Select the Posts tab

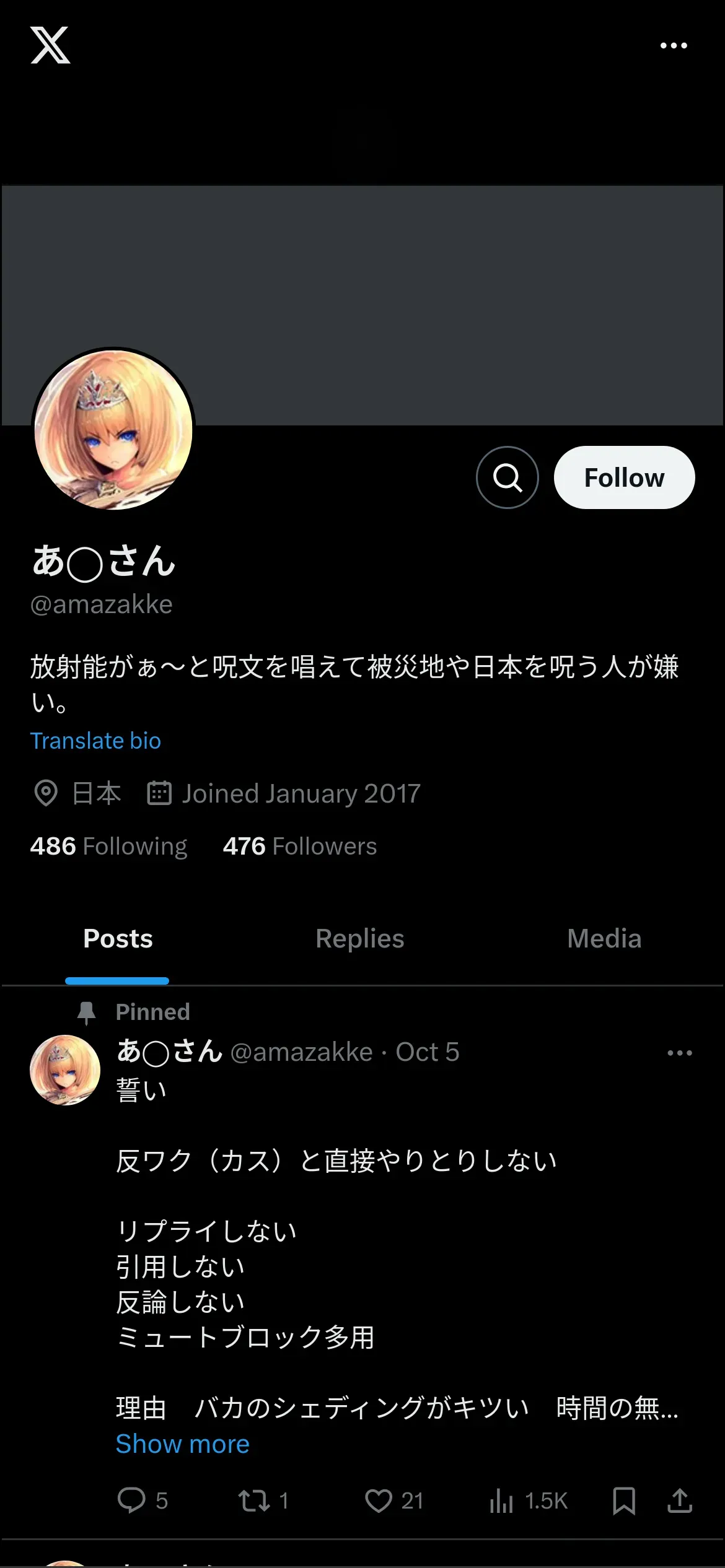pyautogui.click(x=118, y=939)
